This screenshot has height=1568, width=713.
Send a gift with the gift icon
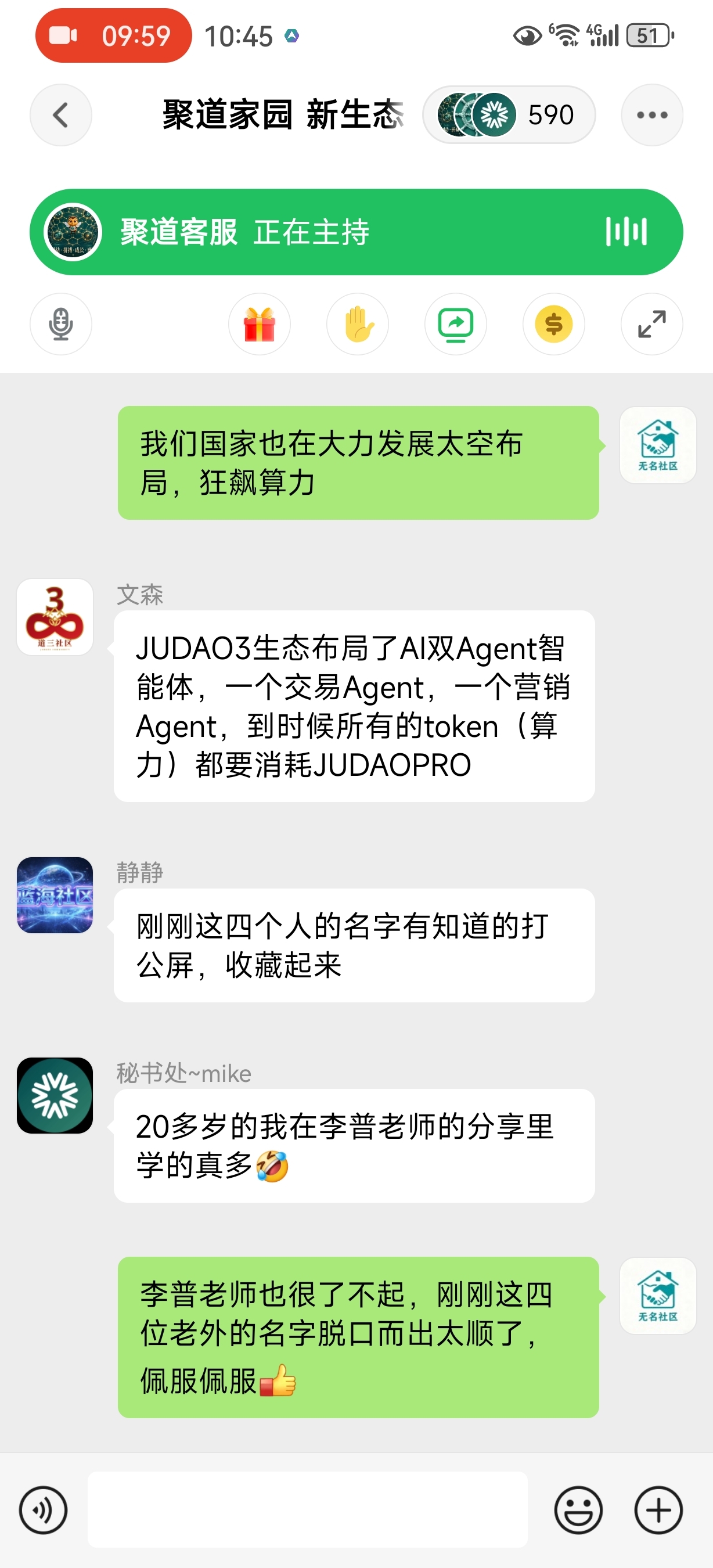click(x=259, y=324)
